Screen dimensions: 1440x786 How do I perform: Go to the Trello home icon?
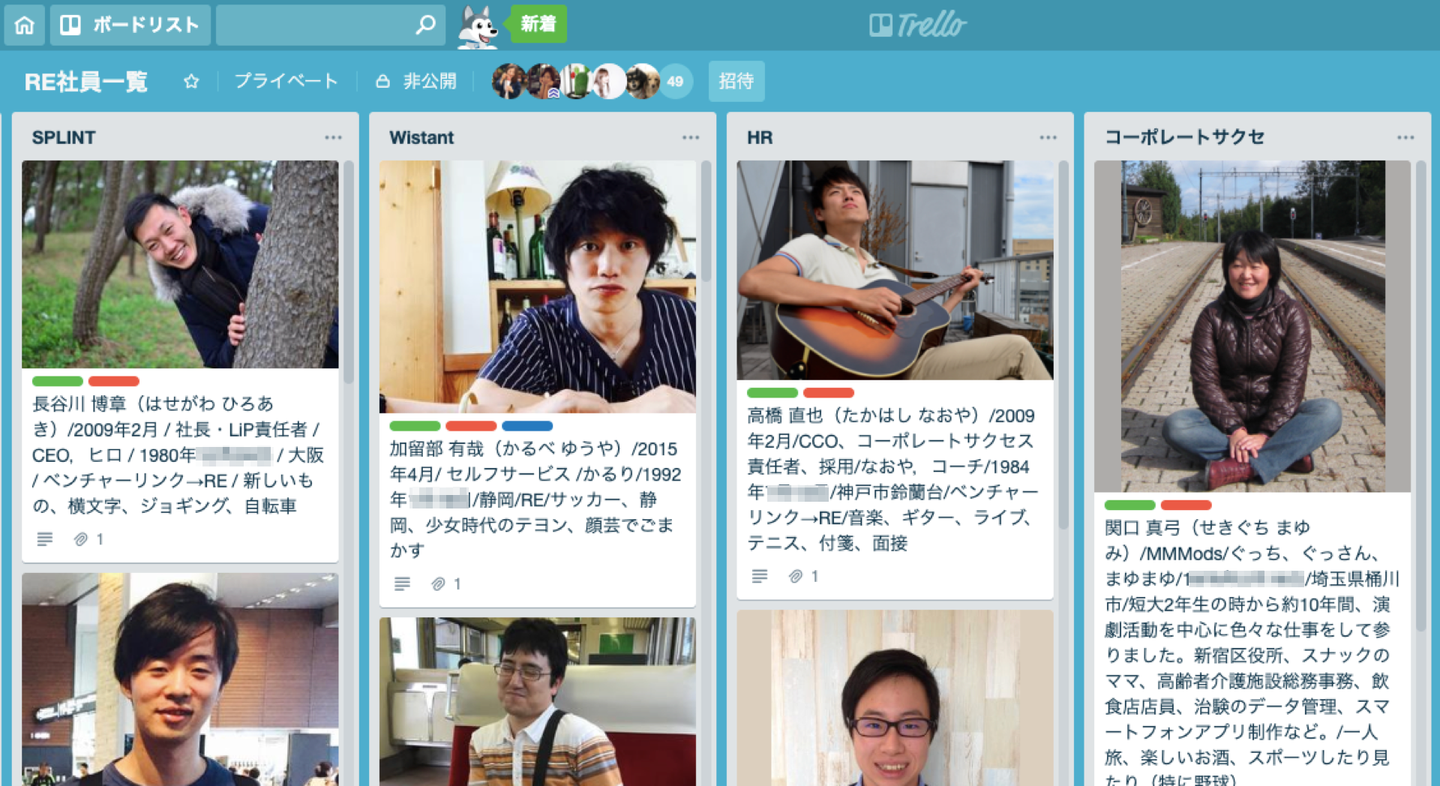[24, 25]
